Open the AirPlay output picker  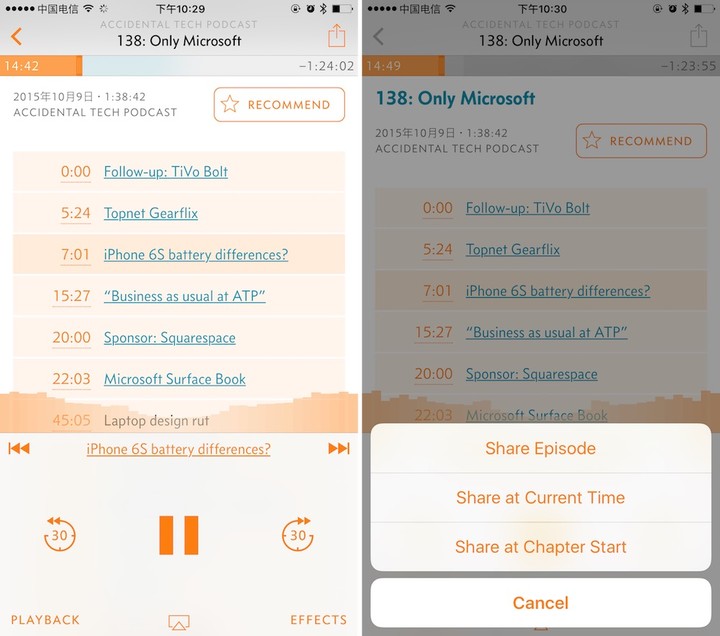(179, 621)
